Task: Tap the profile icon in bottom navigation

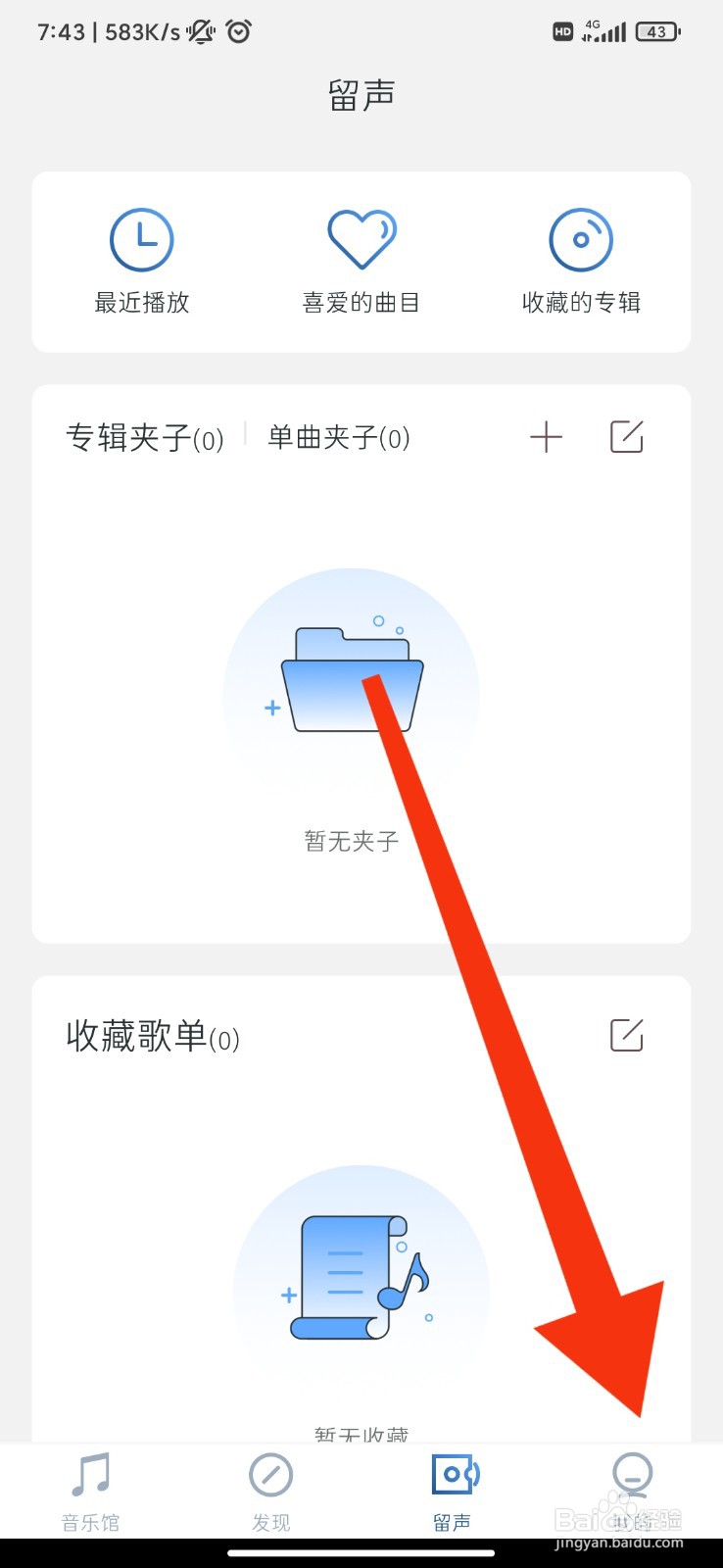Action: pyautogui.click(x=632, y=1472)
